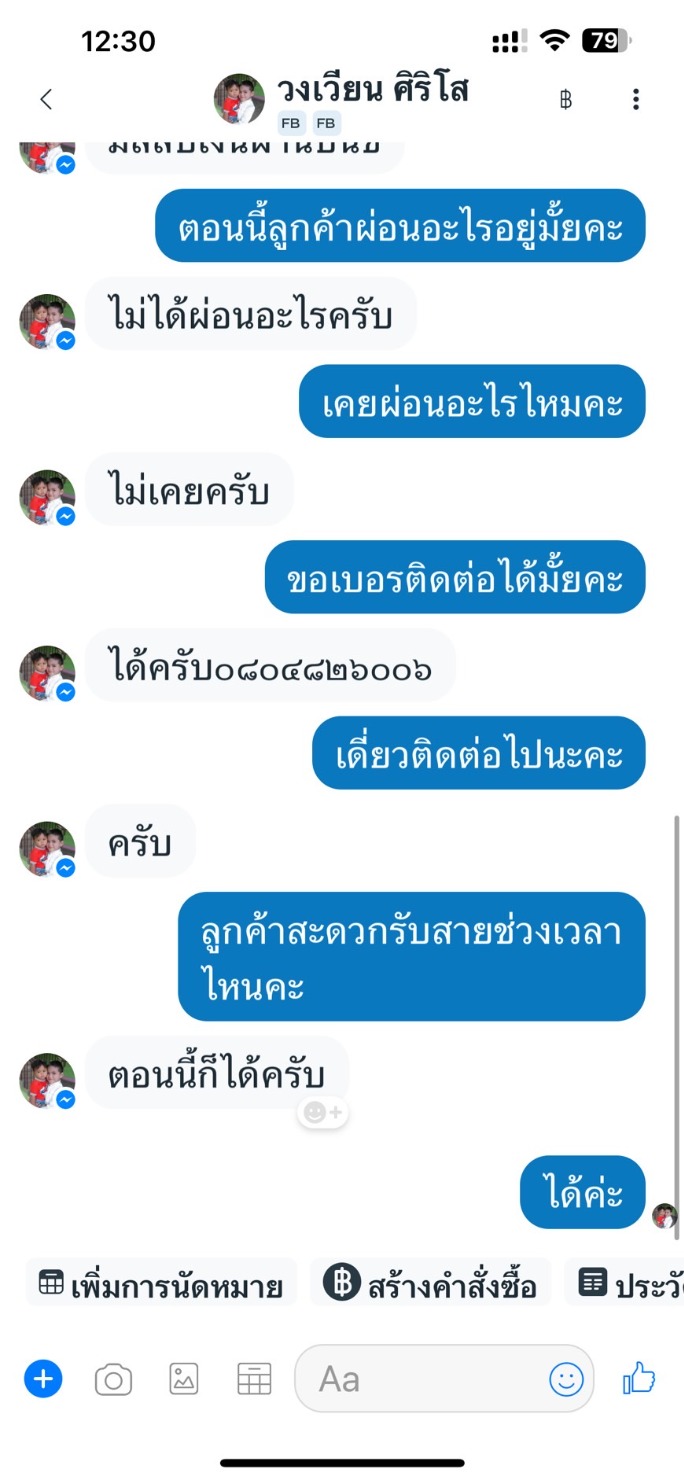
Task: Add reaction to ตอนนี้ก็ได้ครับ message
Action: tap(322, 1112)
